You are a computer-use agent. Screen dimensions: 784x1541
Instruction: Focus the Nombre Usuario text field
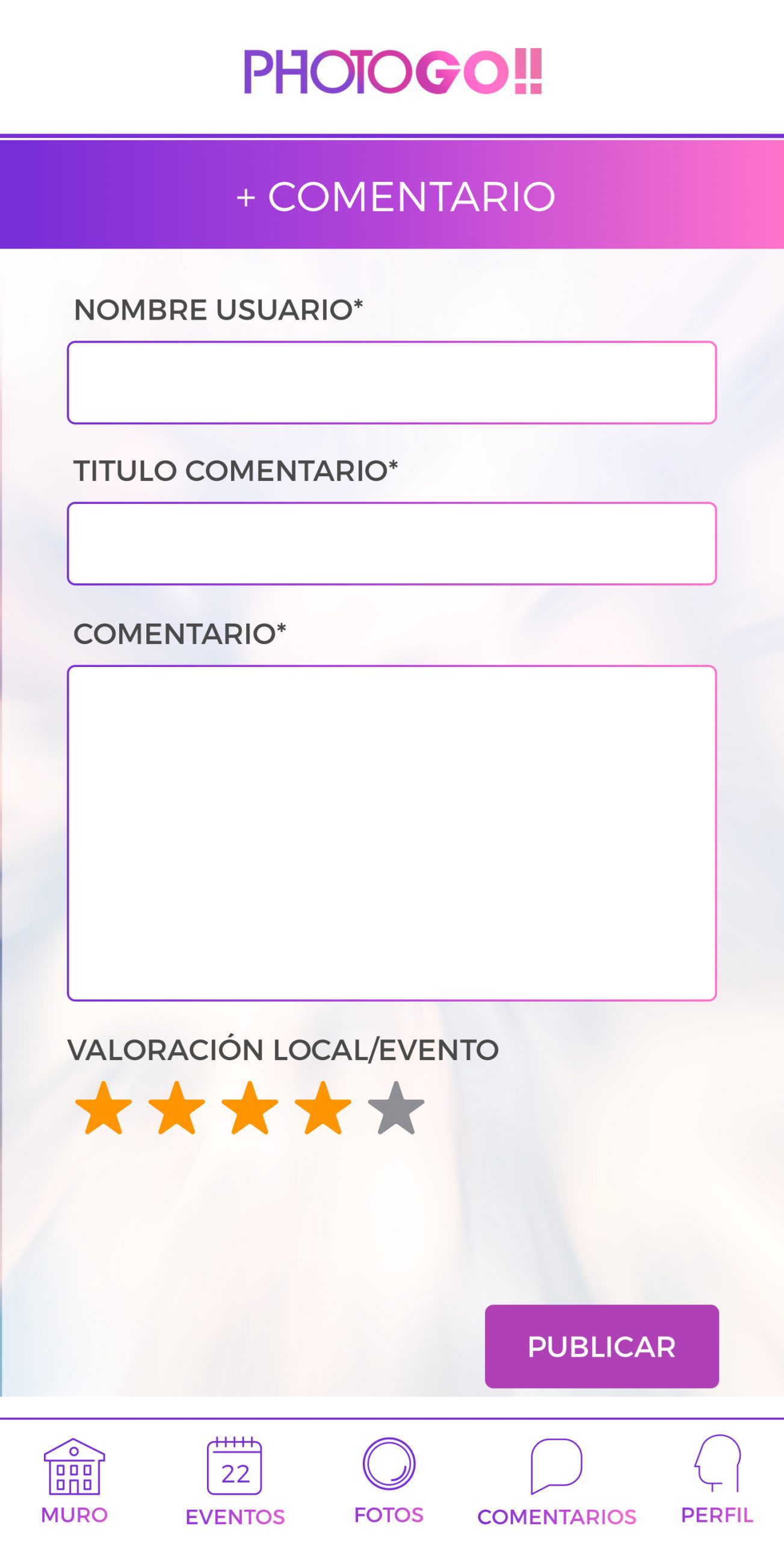tap(392, 383)
